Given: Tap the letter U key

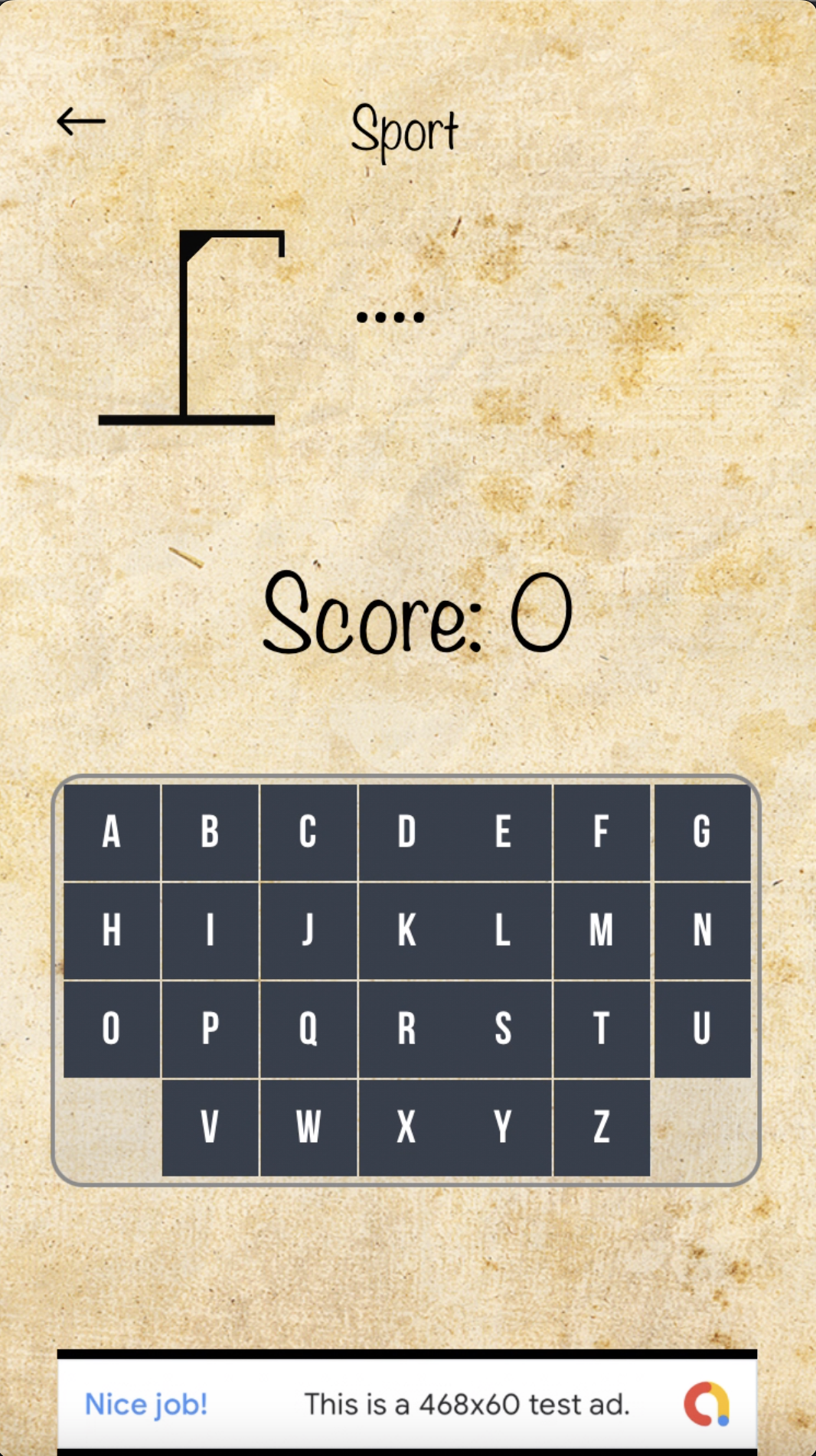Looking at the screenshot, I should (x=702, y=1029).
